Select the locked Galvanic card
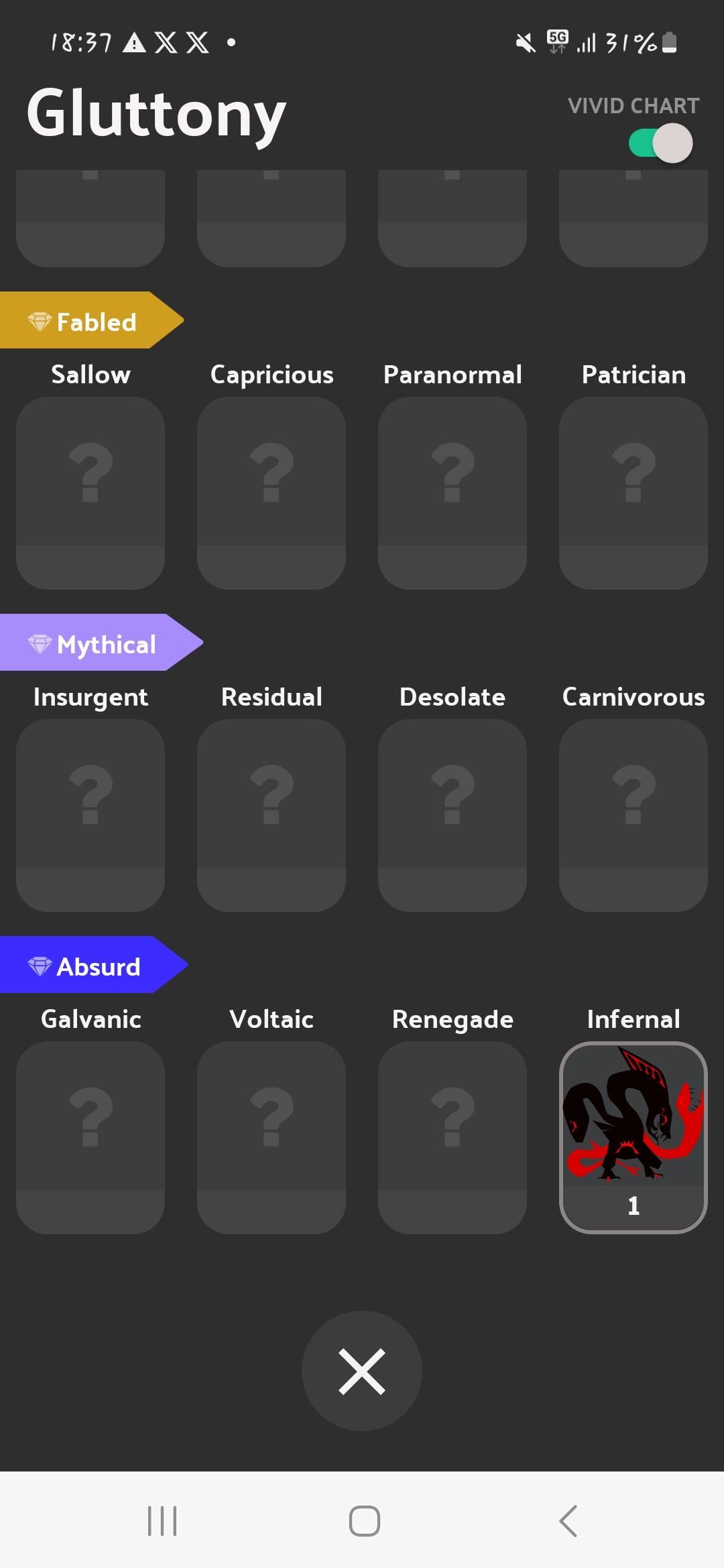Image resolution: width=724 pixels, height=1568 pixels. pos(90,1137)
